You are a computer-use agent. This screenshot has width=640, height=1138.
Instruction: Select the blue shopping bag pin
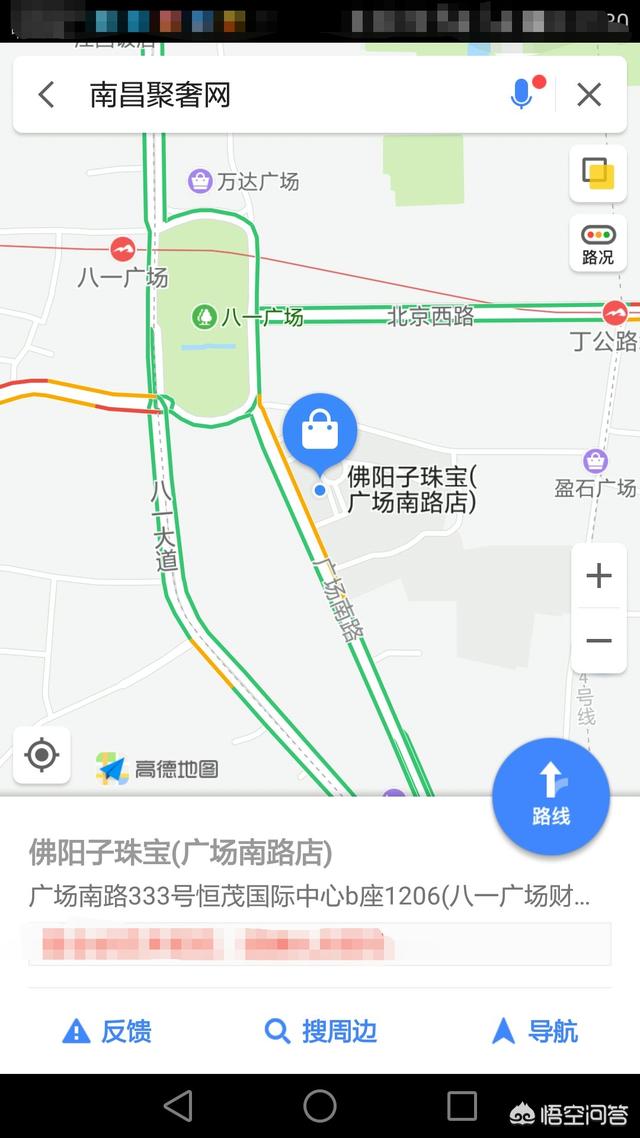click(320, 432)
